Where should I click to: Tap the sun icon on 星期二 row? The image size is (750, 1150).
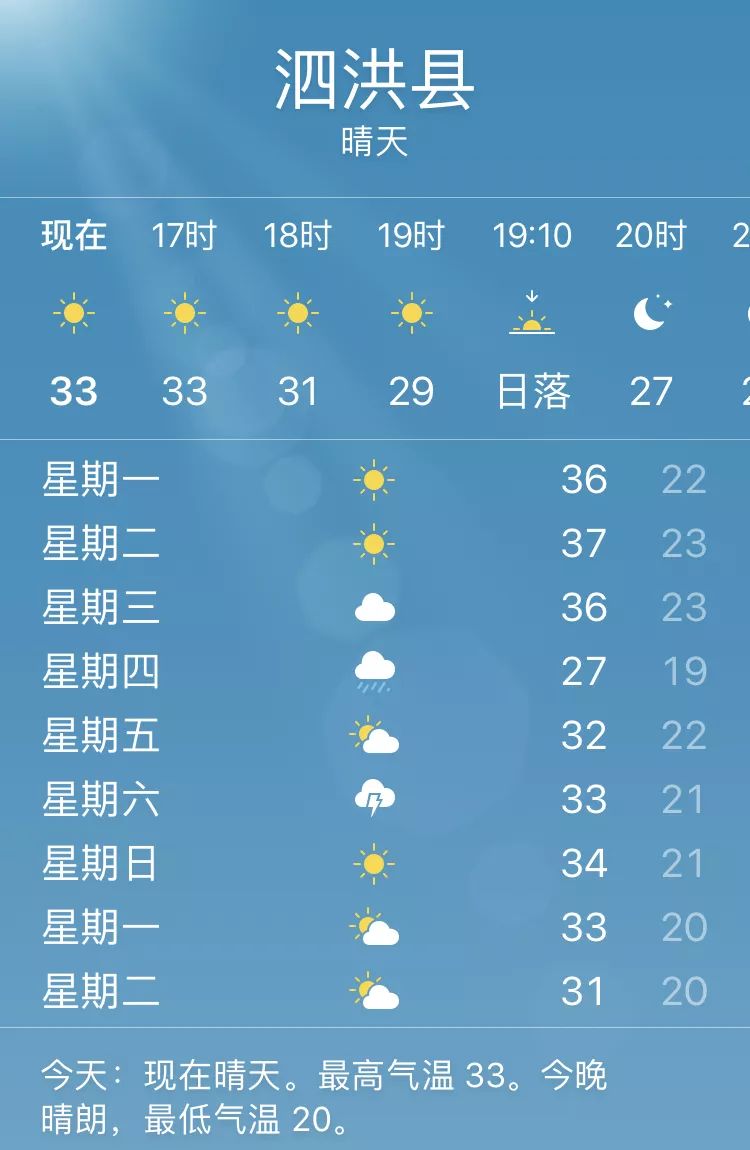pos(375,544)
